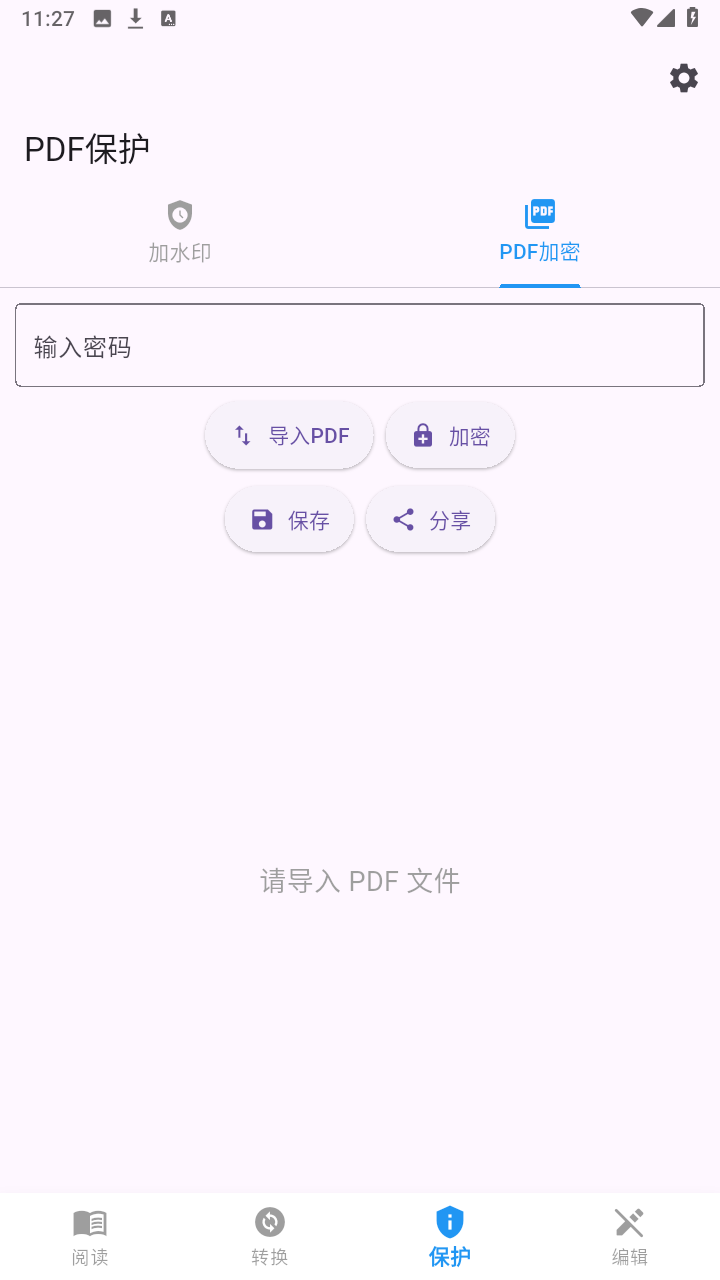Open the 阅读 section in bottom navigation
Screen dimensions: 720x1280
pyautogui.click(x=90, y=1235)
